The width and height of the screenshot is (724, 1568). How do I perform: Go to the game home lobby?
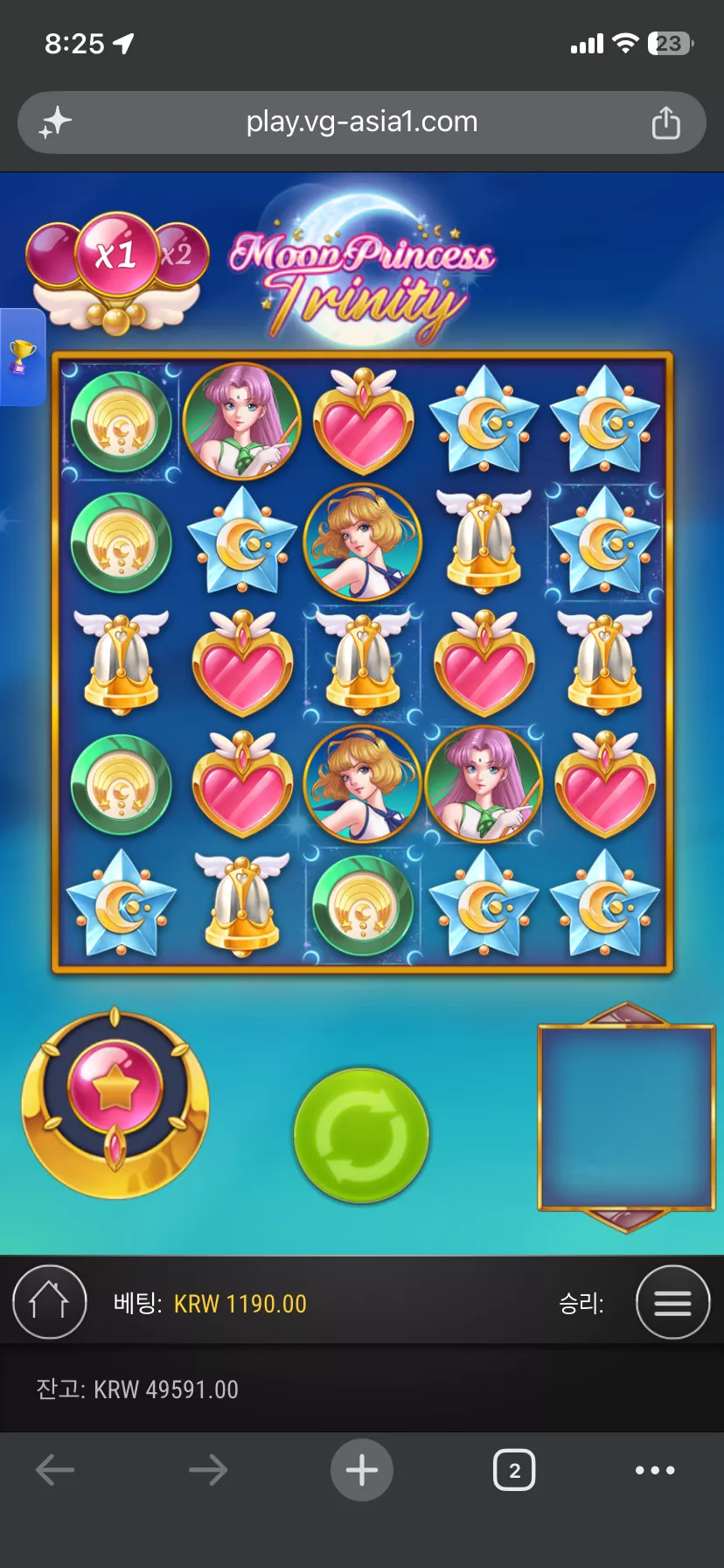(x=50, y=1303)
